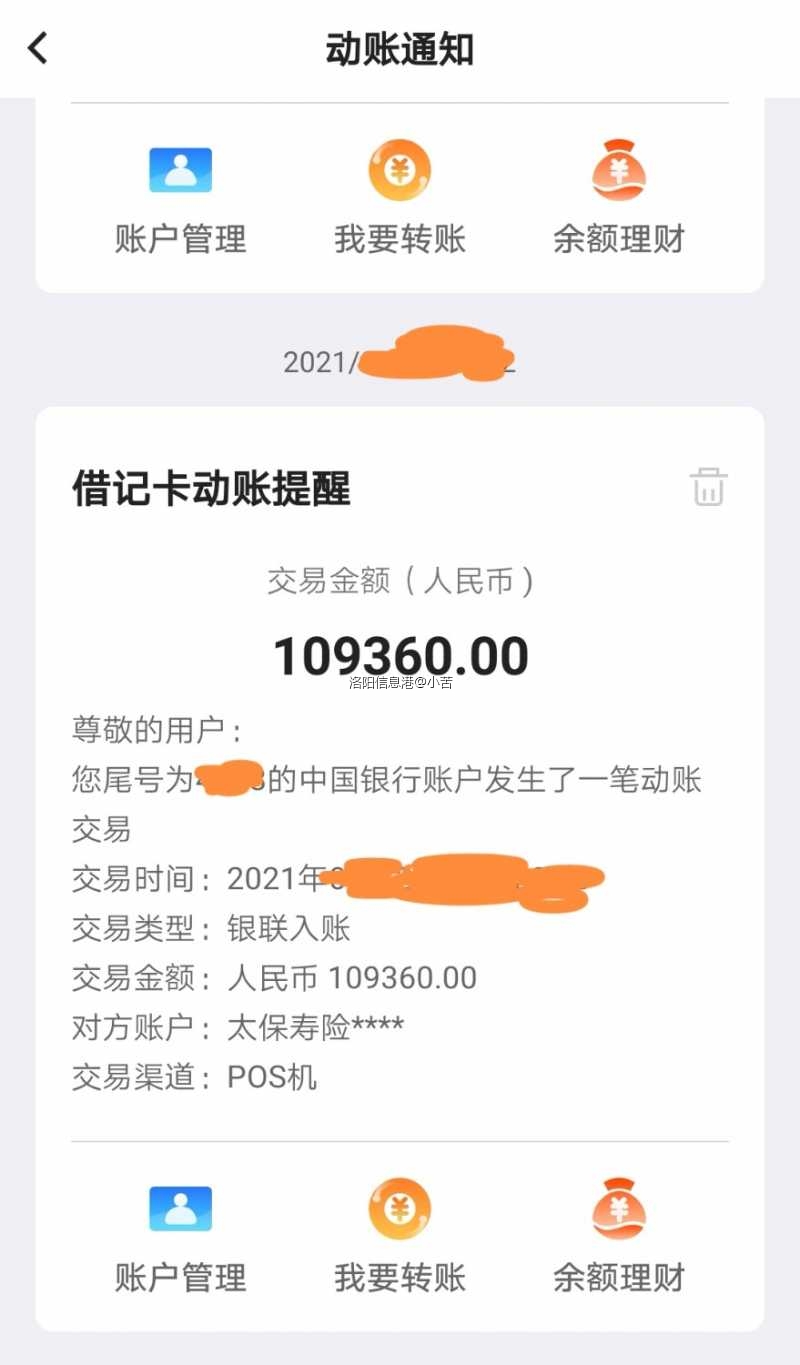
Task: Open 账户管理 in the card above the 2021 date
Action: 180,198
